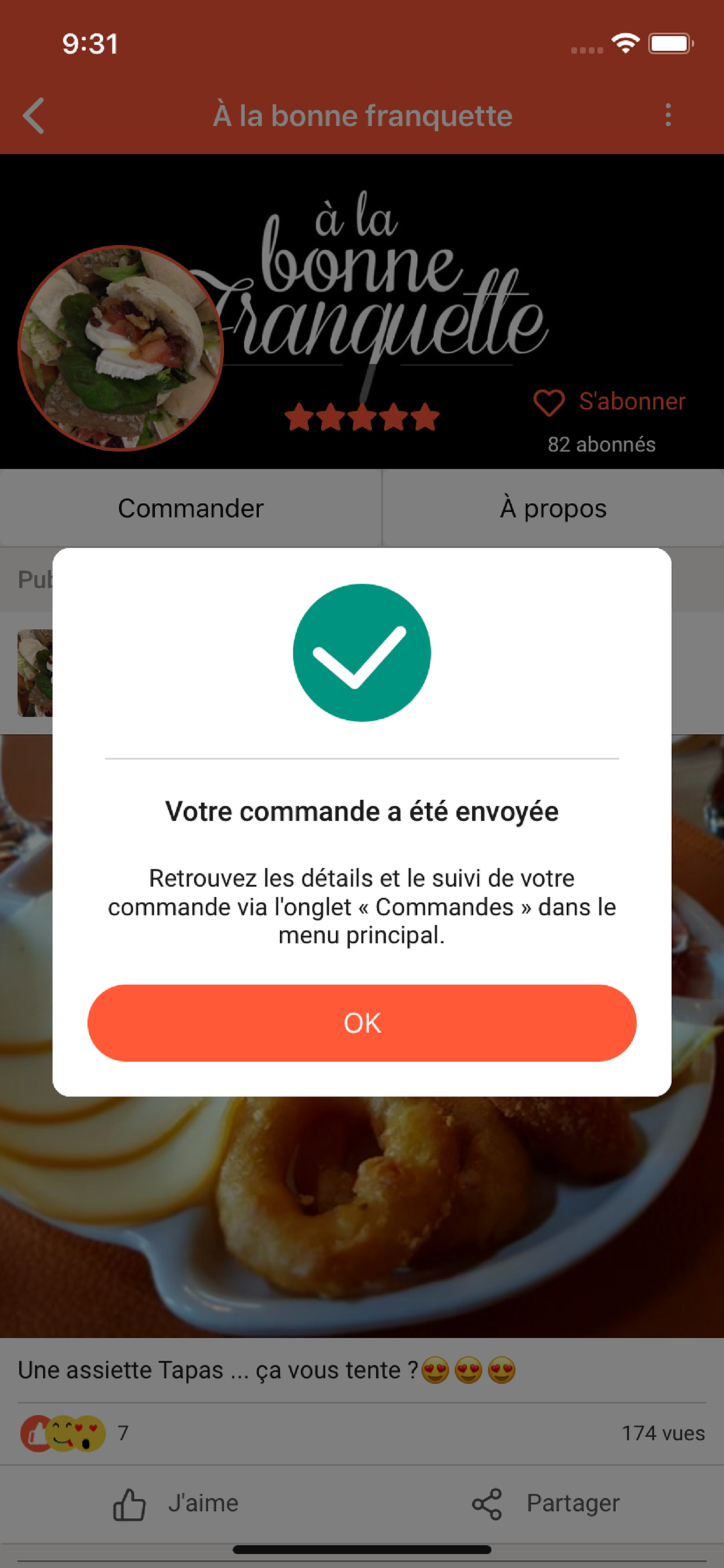
Task: Share the post via Partager
Action: point(546,1503)
